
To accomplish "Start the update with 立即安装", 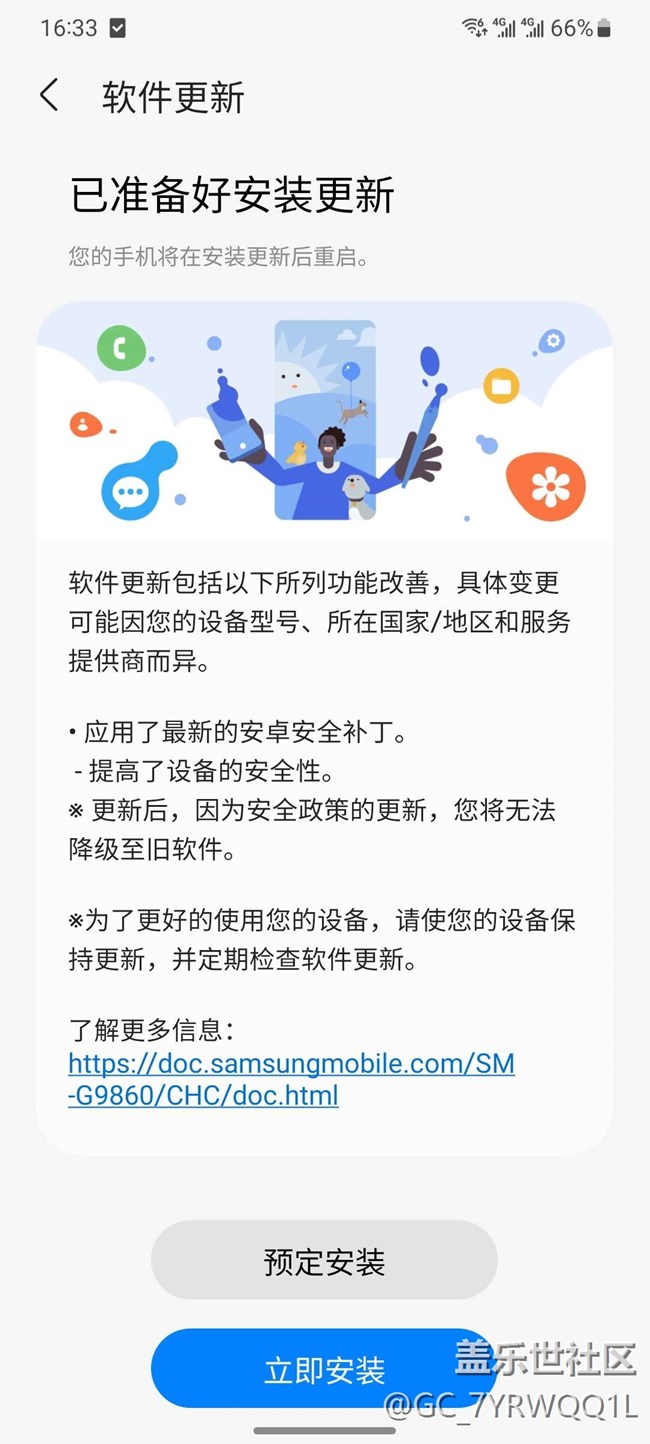I will [x=324, y=1368].
